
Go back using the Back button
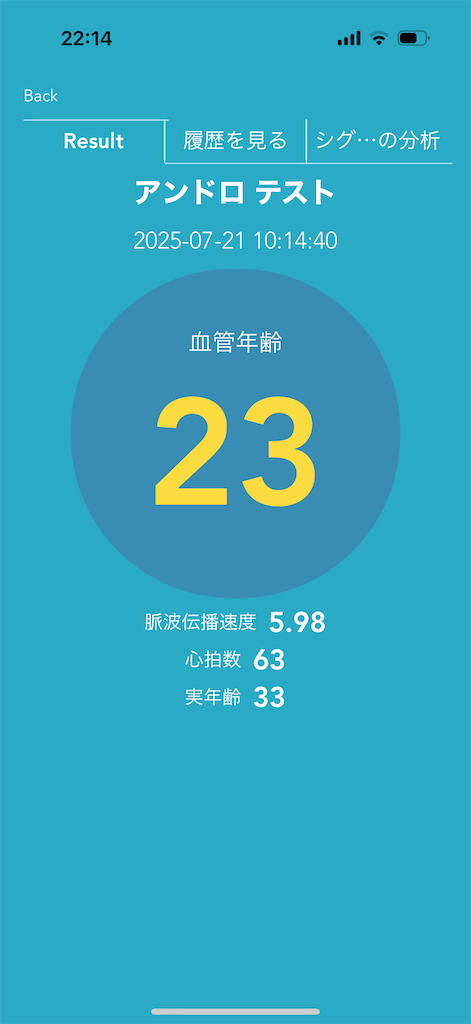tap(41, 96)
